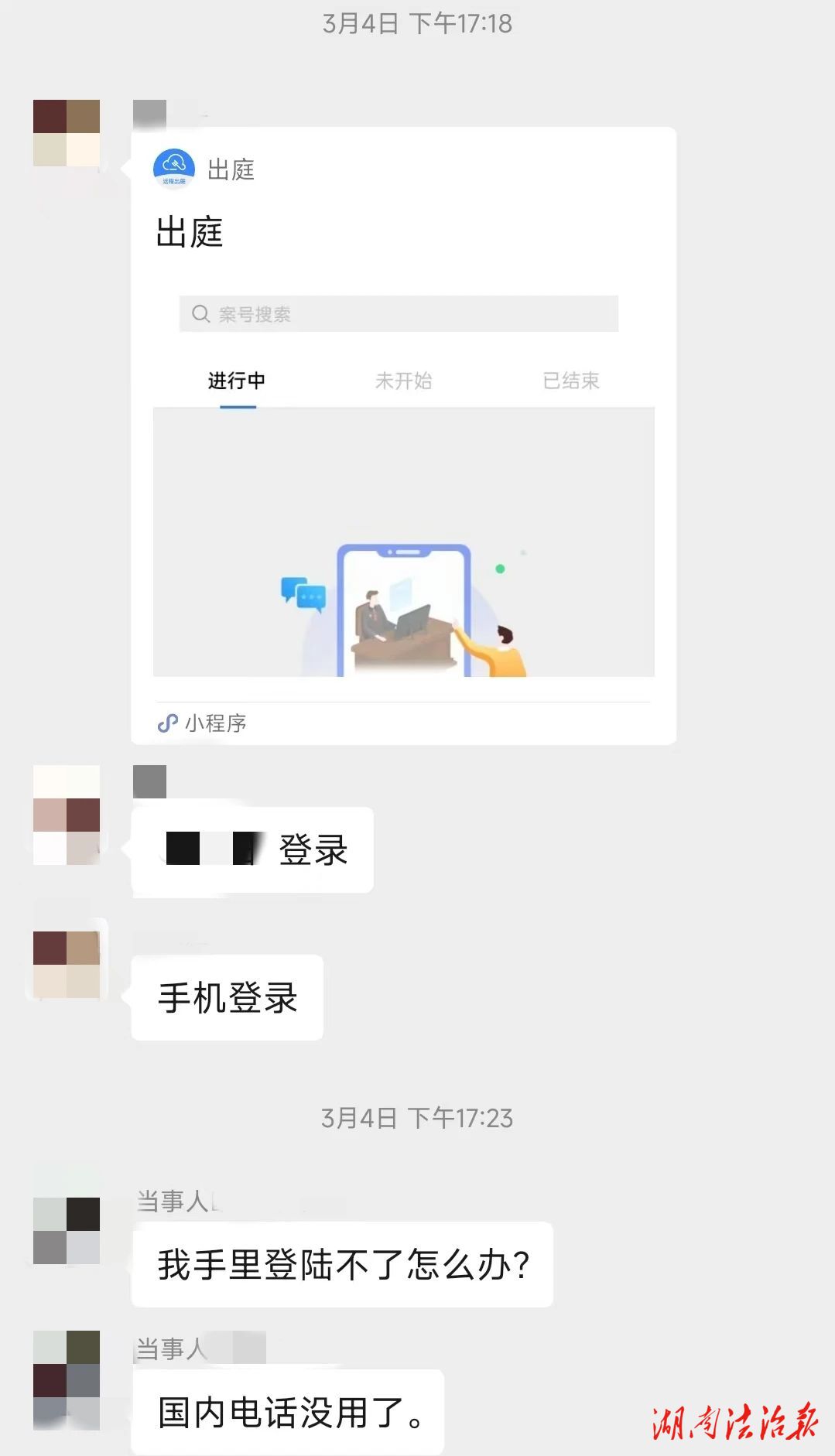The width and height of the screenshot is (835, 1456).
Task: Open avatar beside 我手里登陆不了怎么办 message
Action: point(67,1230)
